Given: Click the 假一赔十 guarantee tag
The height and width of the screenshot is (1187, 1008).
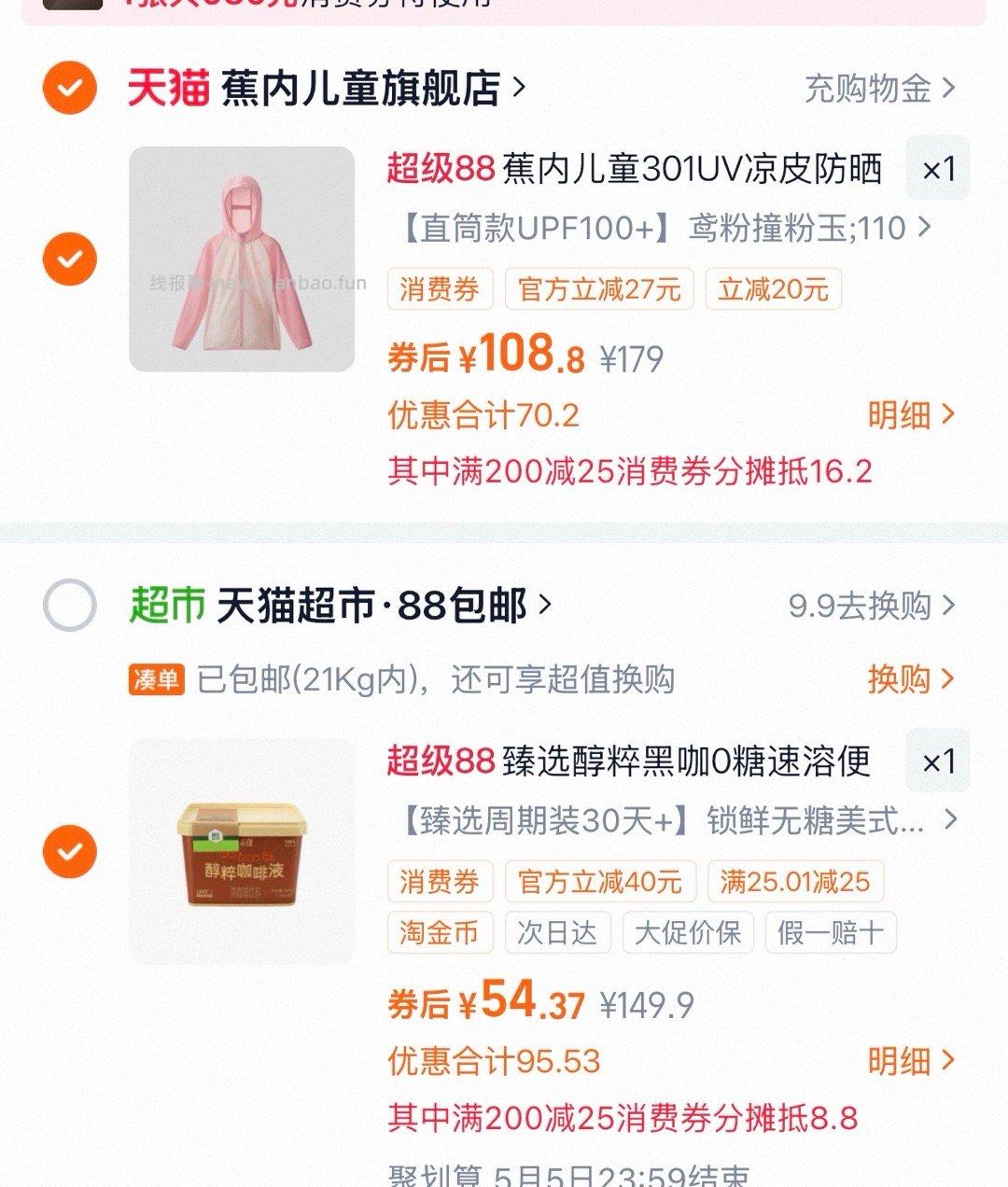Looking at the screenshot, I should (x=831, y=932).
